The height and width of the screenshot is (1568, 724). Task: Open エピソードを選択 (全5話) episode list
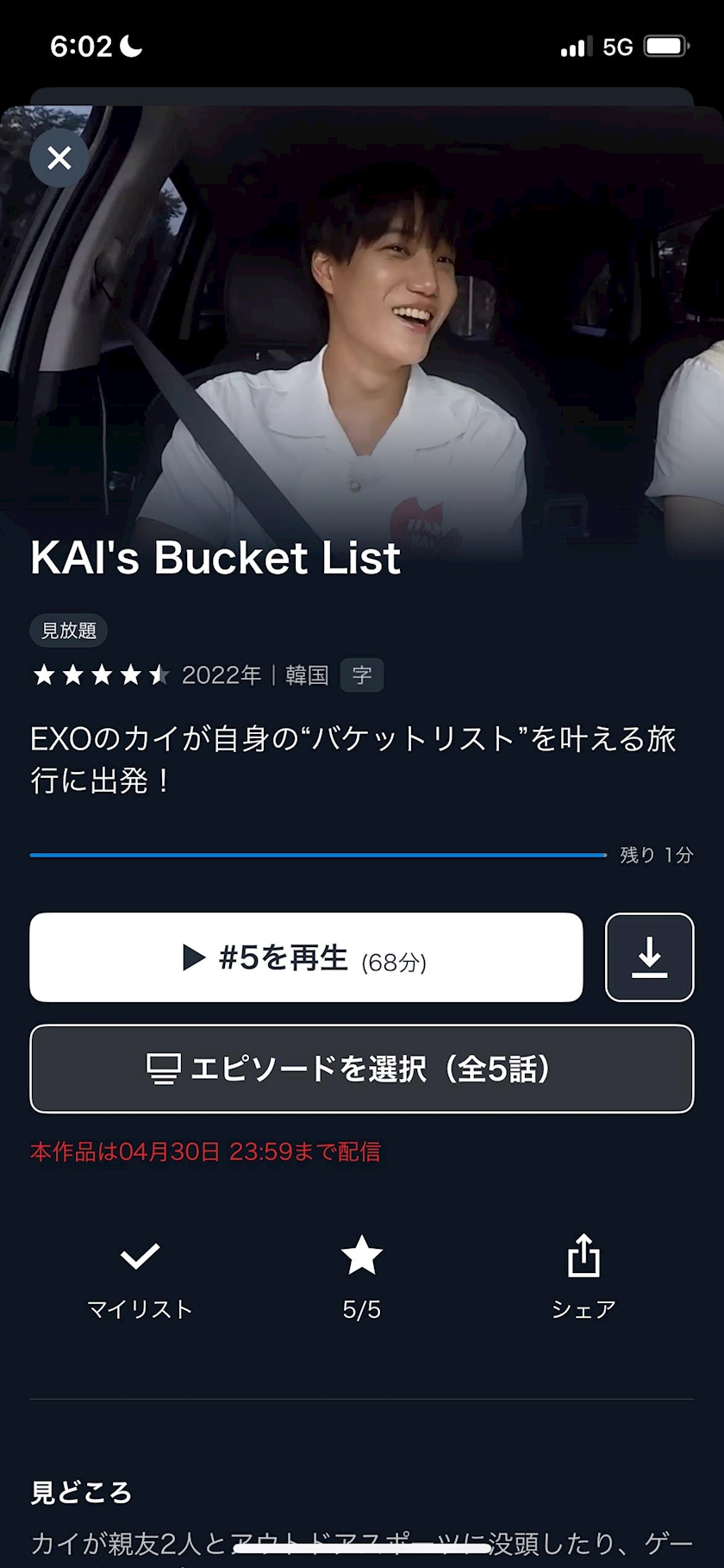click(361, 1069)
